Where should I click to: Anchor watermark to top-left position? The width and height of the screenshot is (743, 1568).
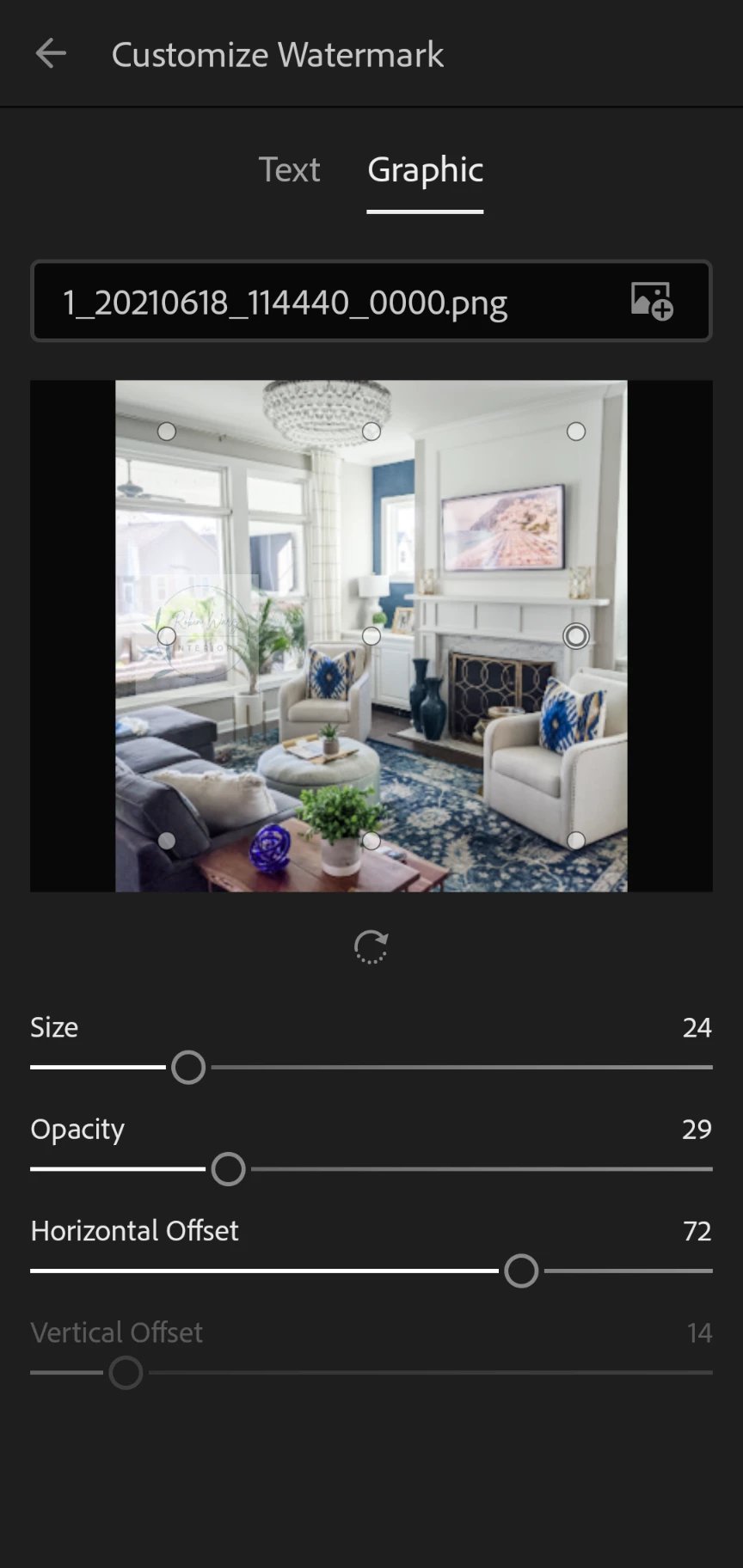pyautogui.click(x=167, y=432)
